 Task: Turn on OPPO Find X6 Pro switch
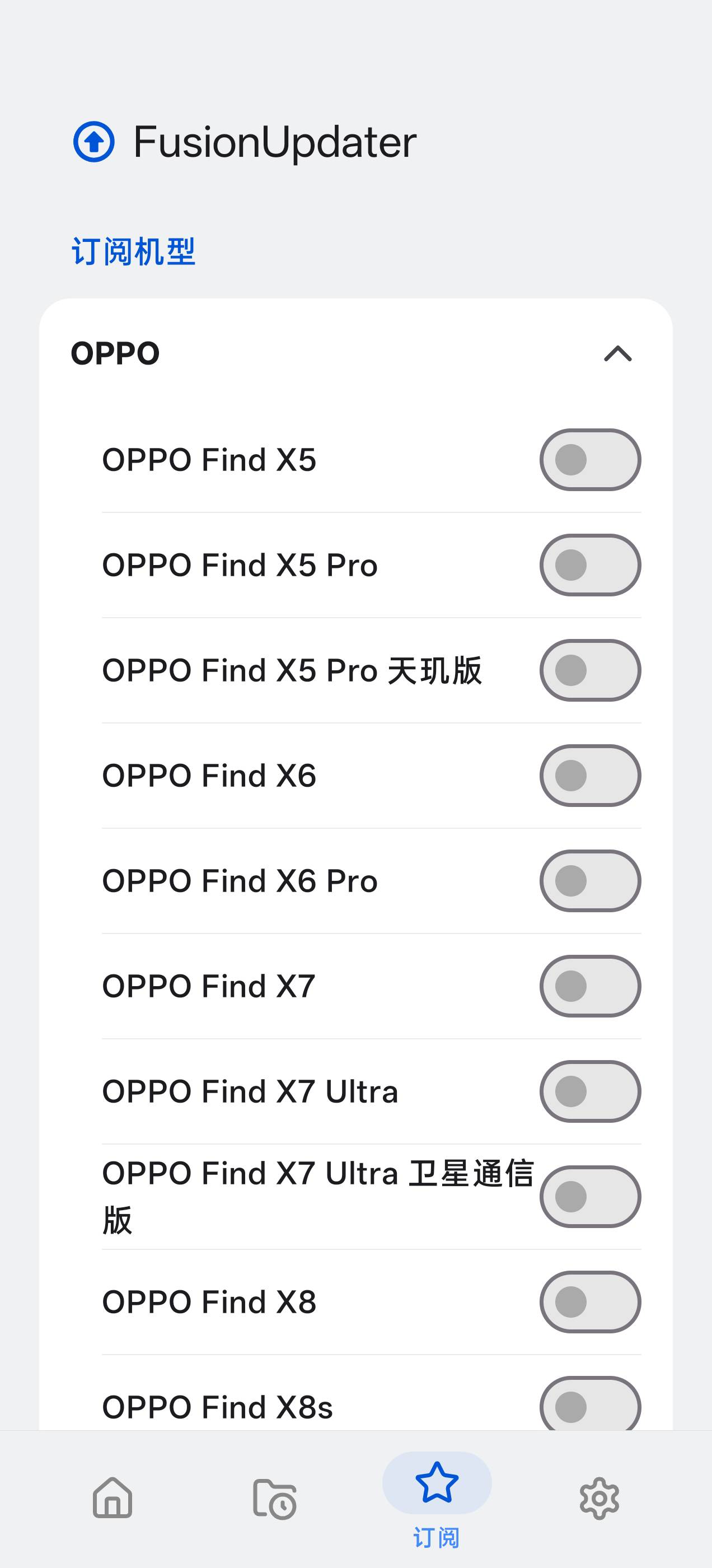tap(589, 880)
